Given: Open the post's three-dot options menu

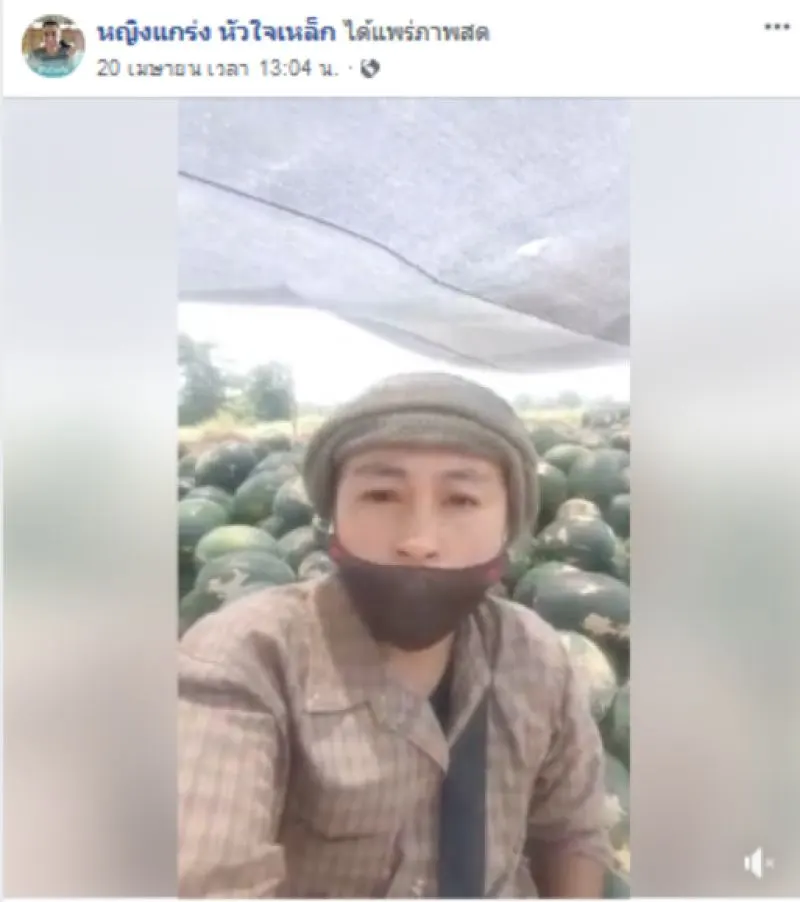Looking at the screenshot, I should tap(776, 27).
